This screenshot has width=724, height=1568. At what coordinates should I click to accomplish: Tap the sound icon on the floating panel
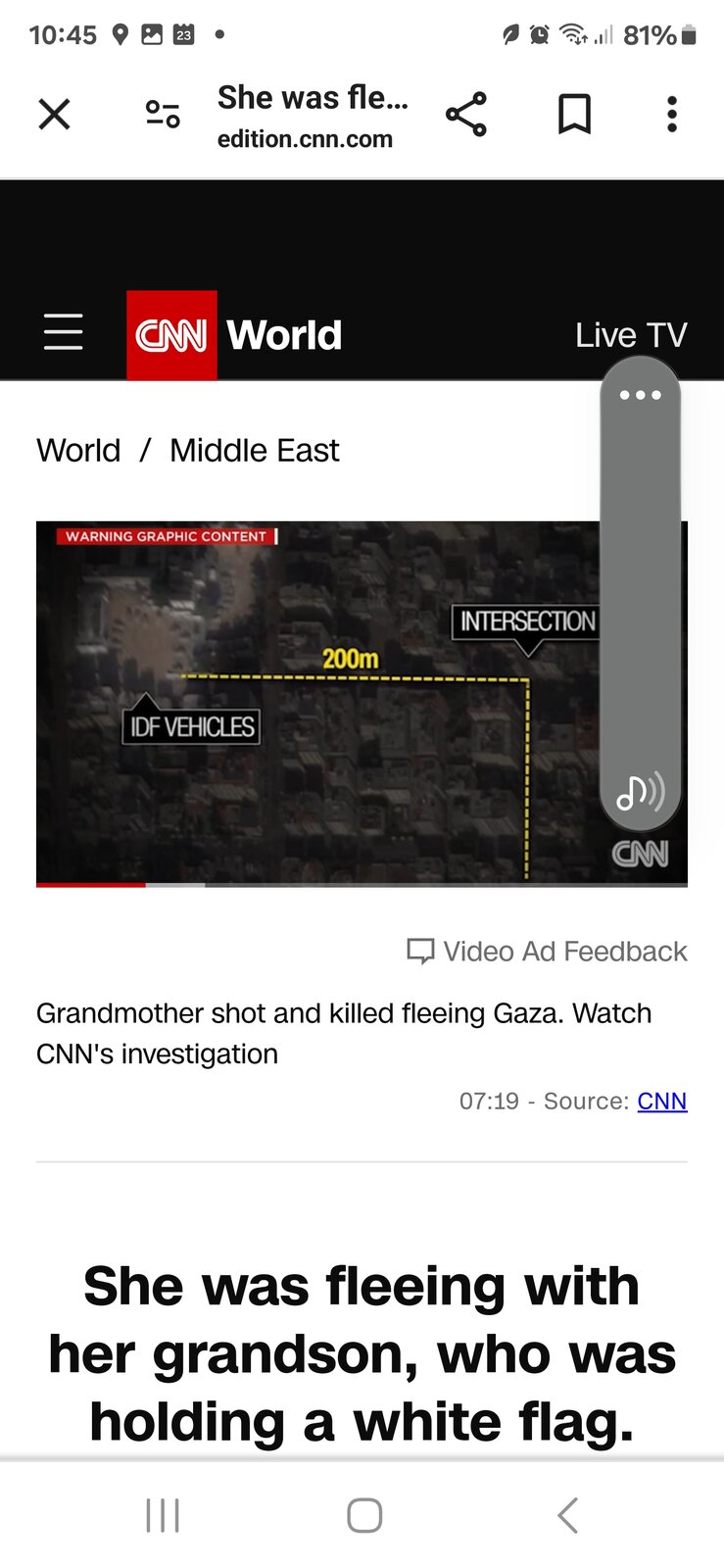click(641, 792)
